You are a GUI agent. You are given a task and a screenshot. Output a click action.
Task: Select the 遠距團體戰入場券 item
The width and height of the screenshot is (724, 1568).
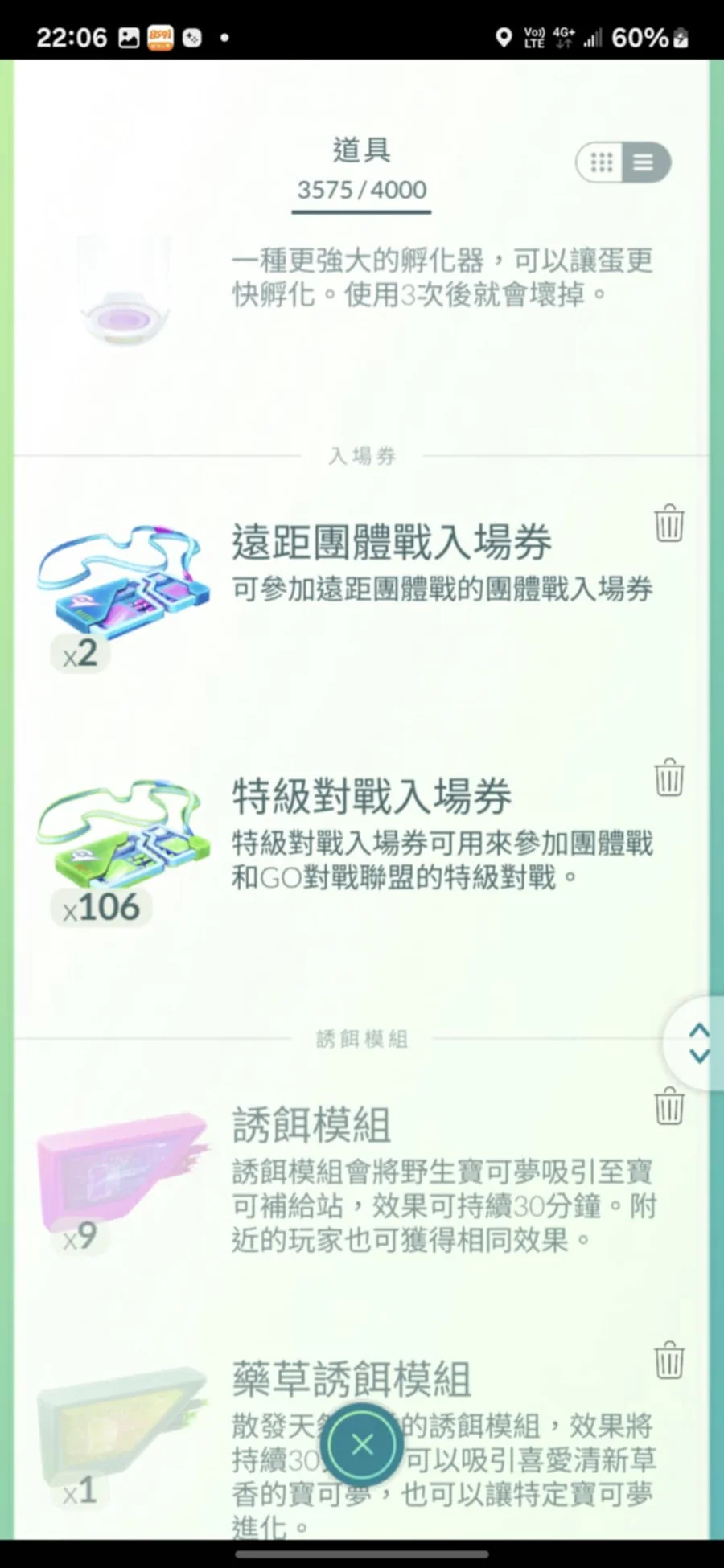(x=362, y=595)
